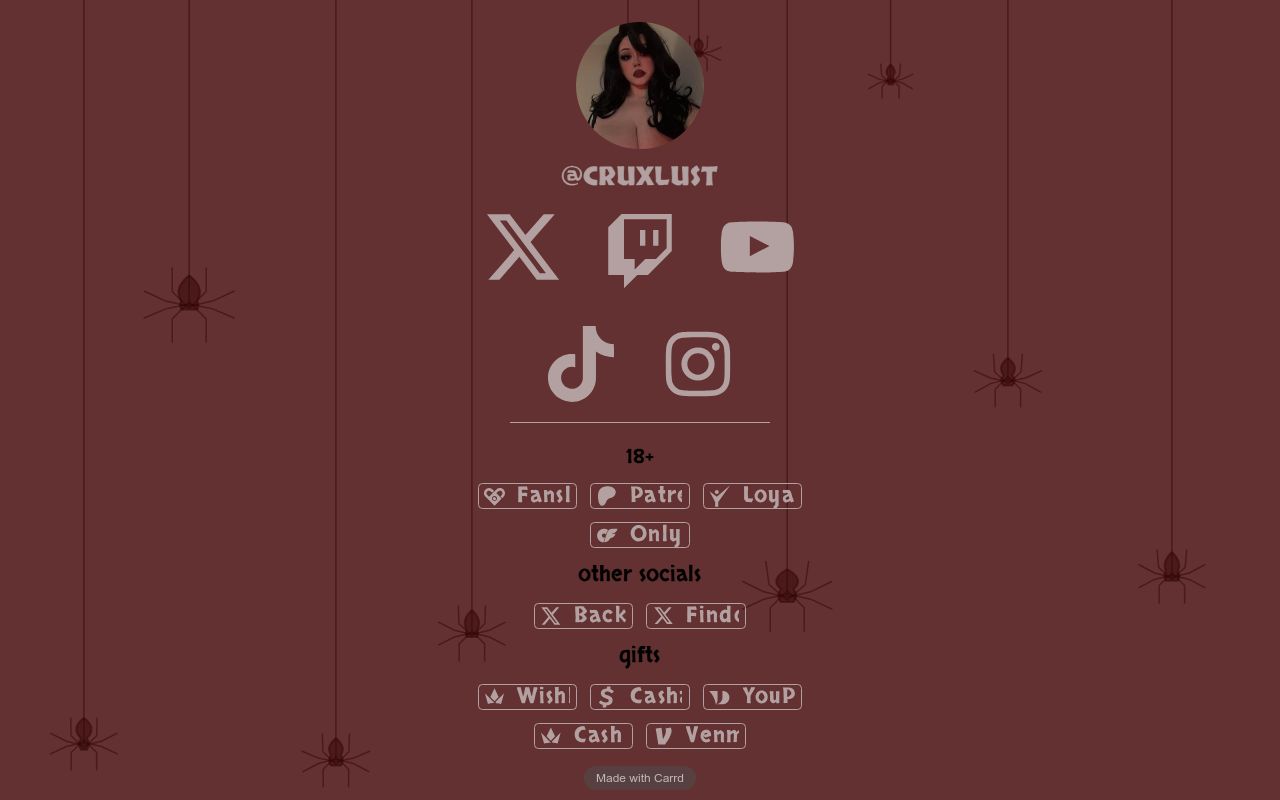Image resolution: width=1280 pixels, height=800 pixels.
Task: Tap the LoyalFans button
Action: [x=752, y=496]
